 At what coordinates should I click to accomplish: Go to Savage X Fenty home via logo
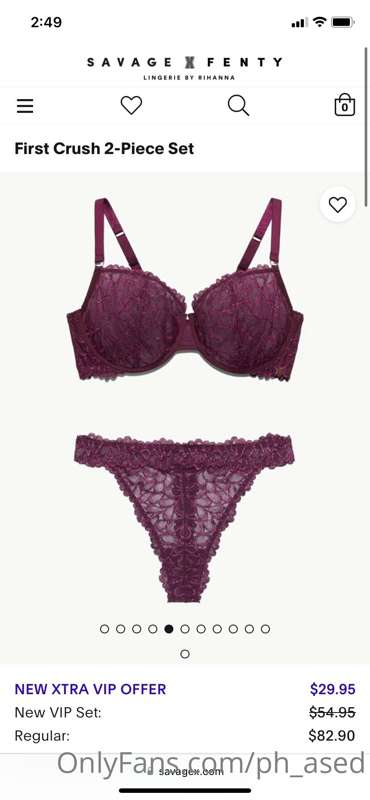tap(185, 67)
